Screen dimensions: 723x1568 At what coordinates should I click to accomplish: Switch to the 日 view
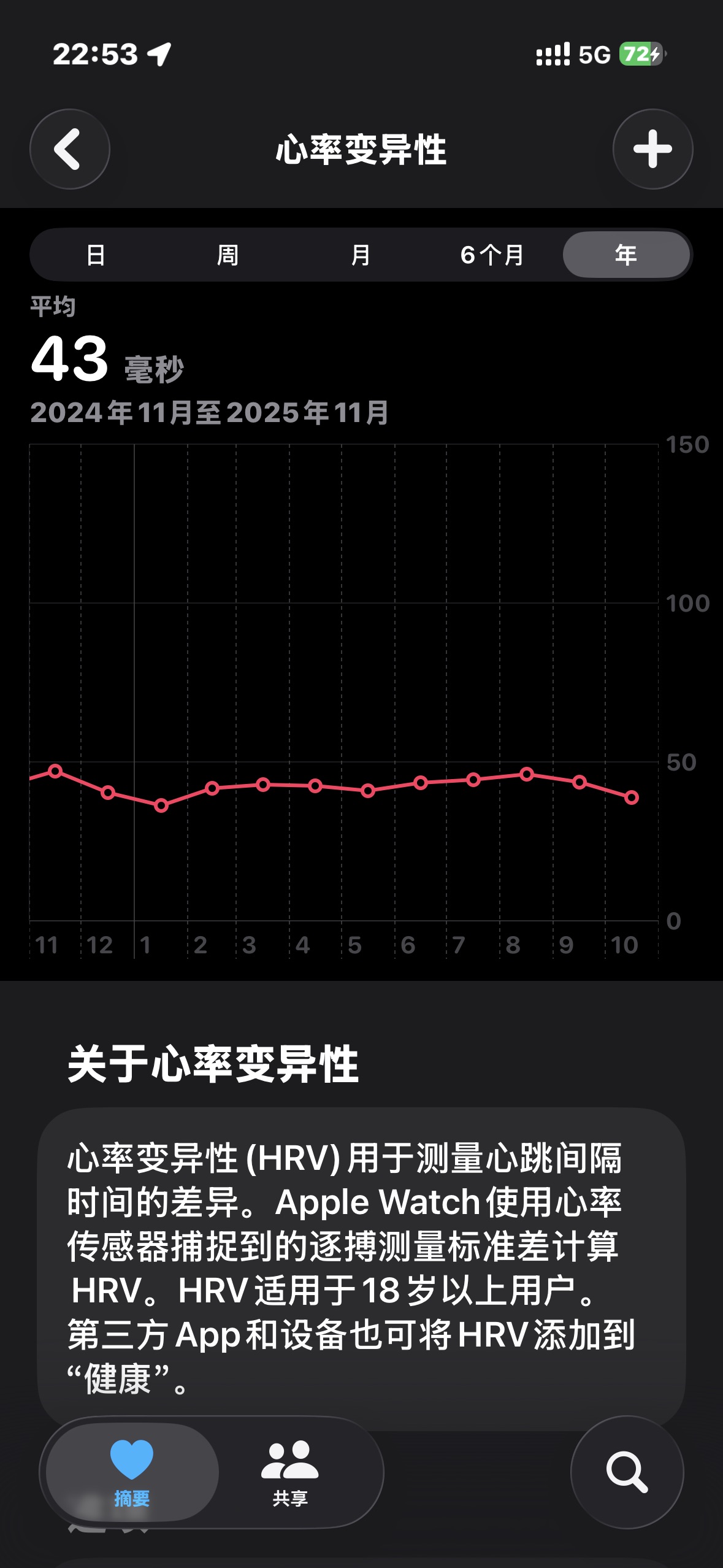[x=96, y=255]
